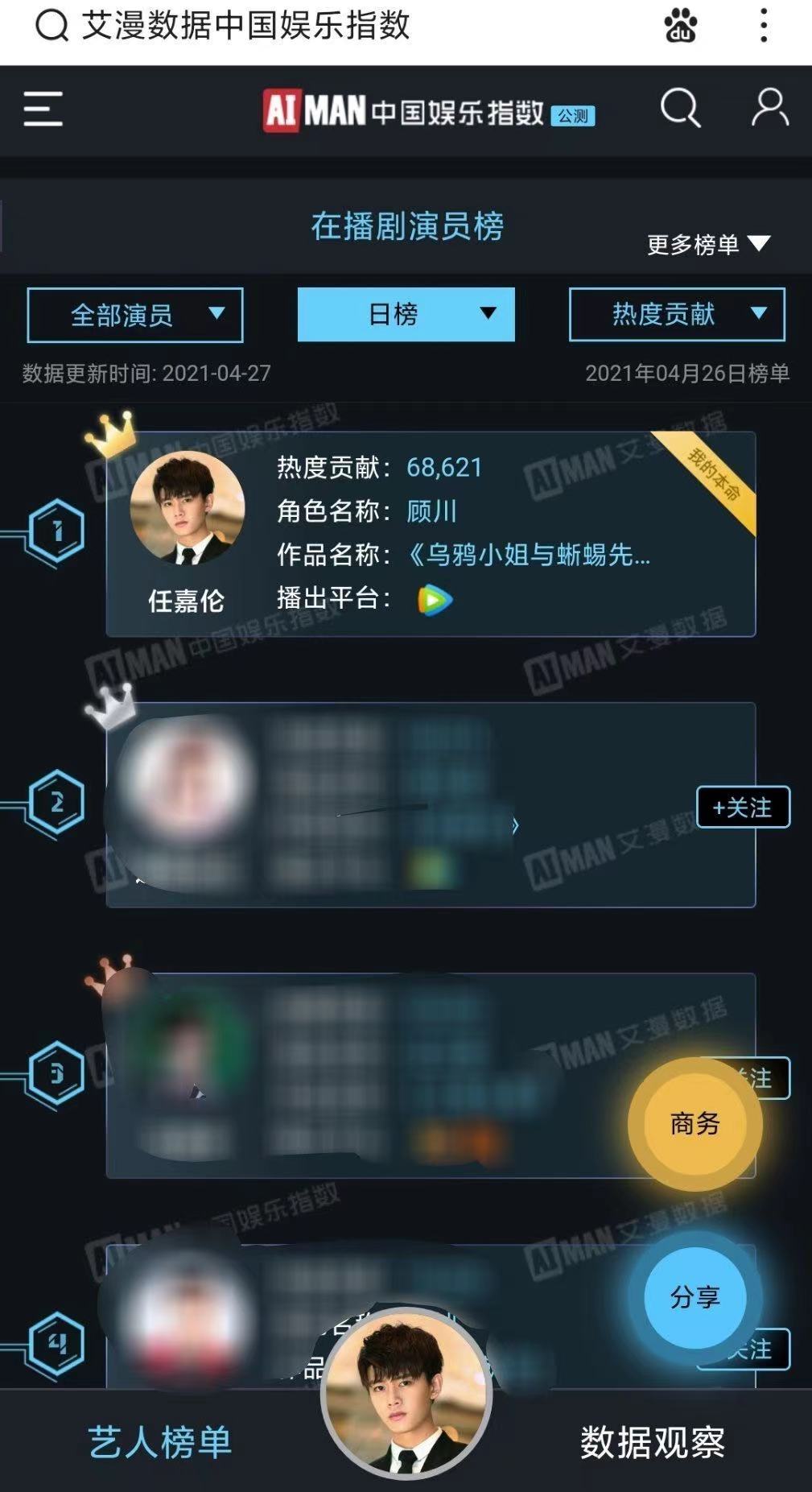Open the user profile icon
Viewport: 812px width, 1492px height.
pyautogui.click(x=769, y=108)
